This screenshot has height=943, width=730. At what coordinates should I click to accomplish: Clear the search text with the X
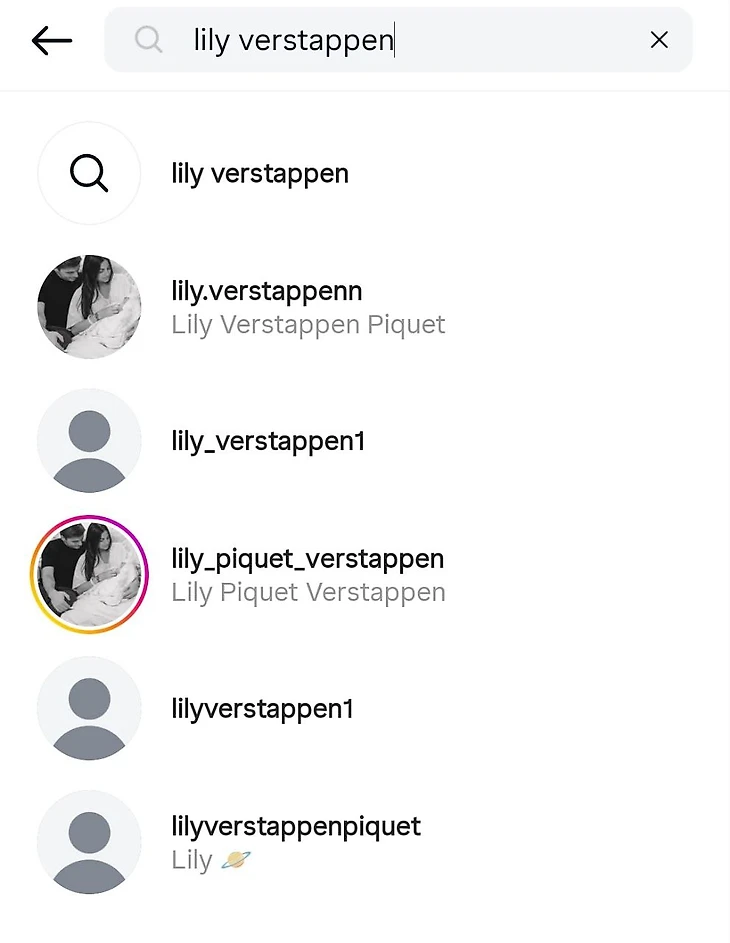[659, 40]
